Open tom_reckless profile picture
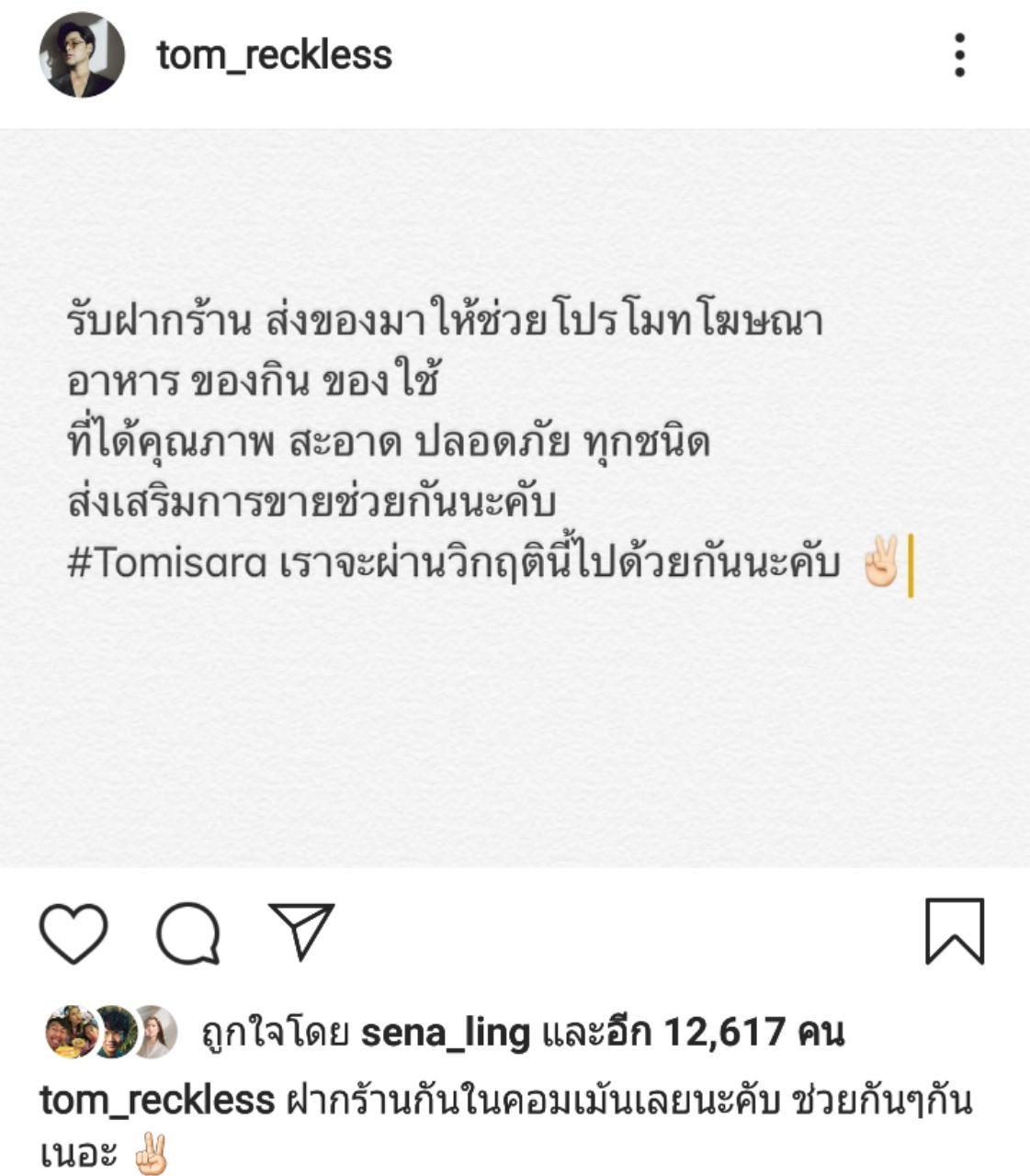1030x1176 pixels. [81, 55]
